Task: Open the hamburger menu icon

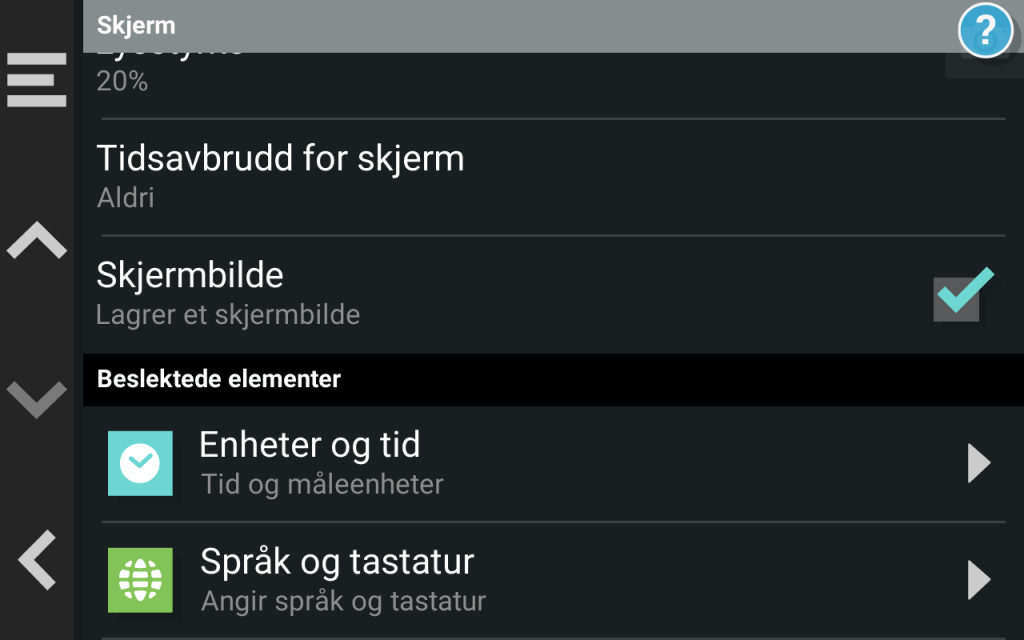Action: point(37,80)
